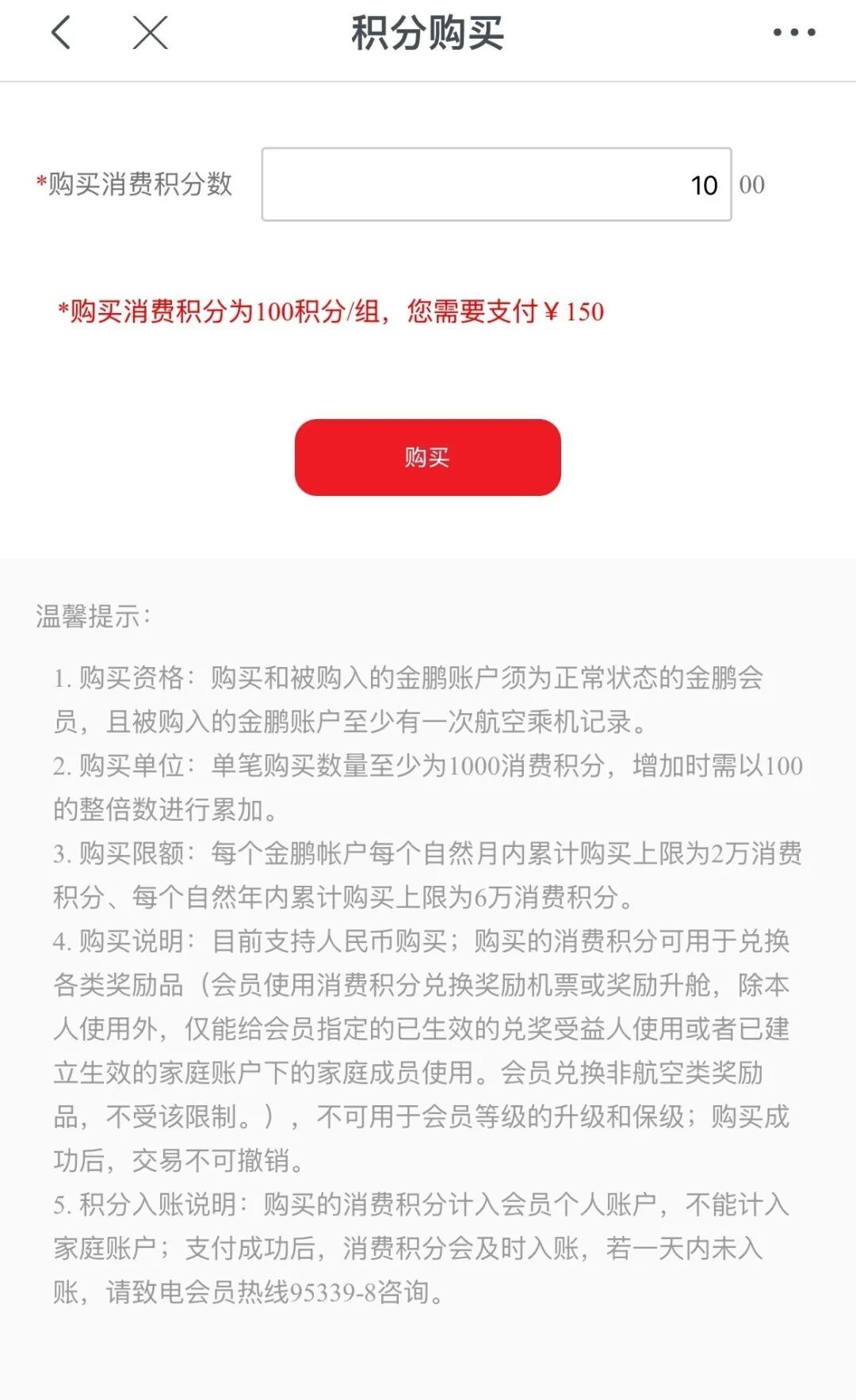Screen dimensions: 856x1400
Task: Select the points quantity input field
Action: pos(495,185)
